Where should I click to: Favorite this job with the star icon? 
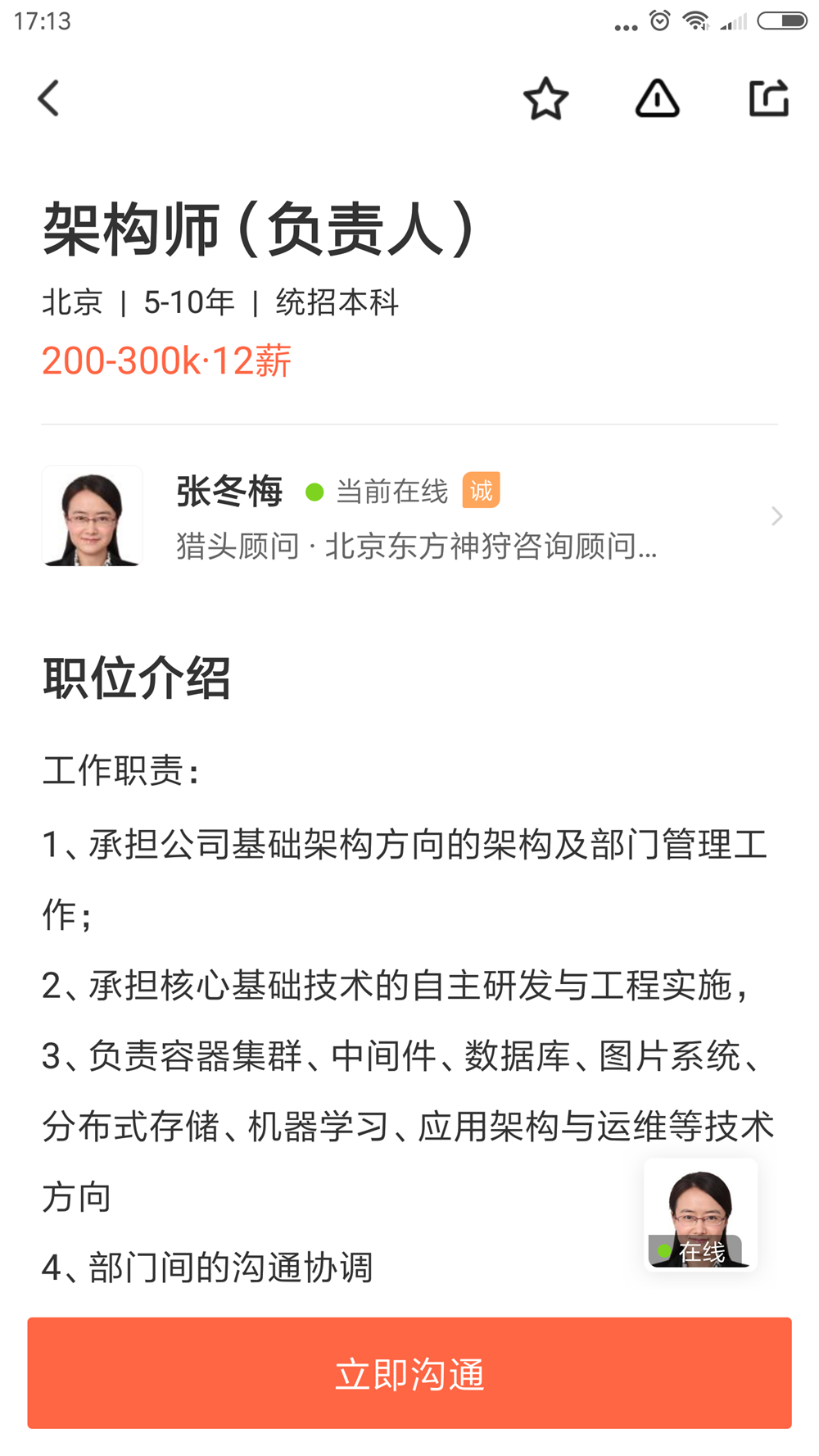(x=545, y=99)
